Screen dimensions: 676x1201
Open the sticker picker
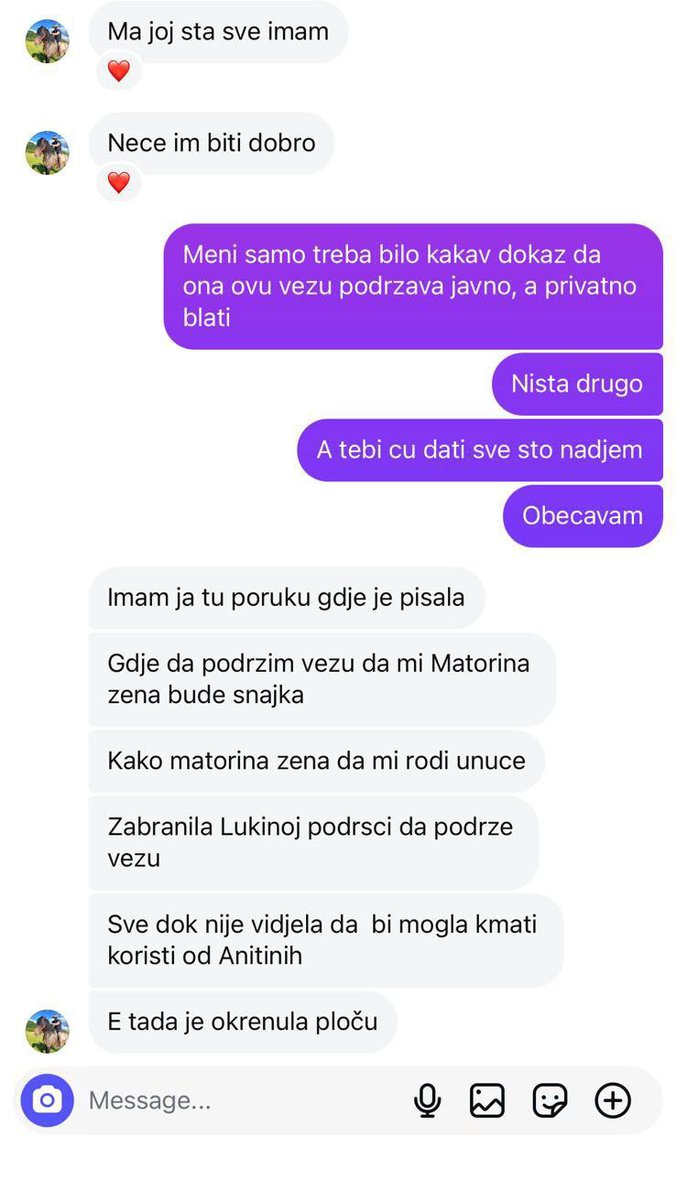point(550,1101)
